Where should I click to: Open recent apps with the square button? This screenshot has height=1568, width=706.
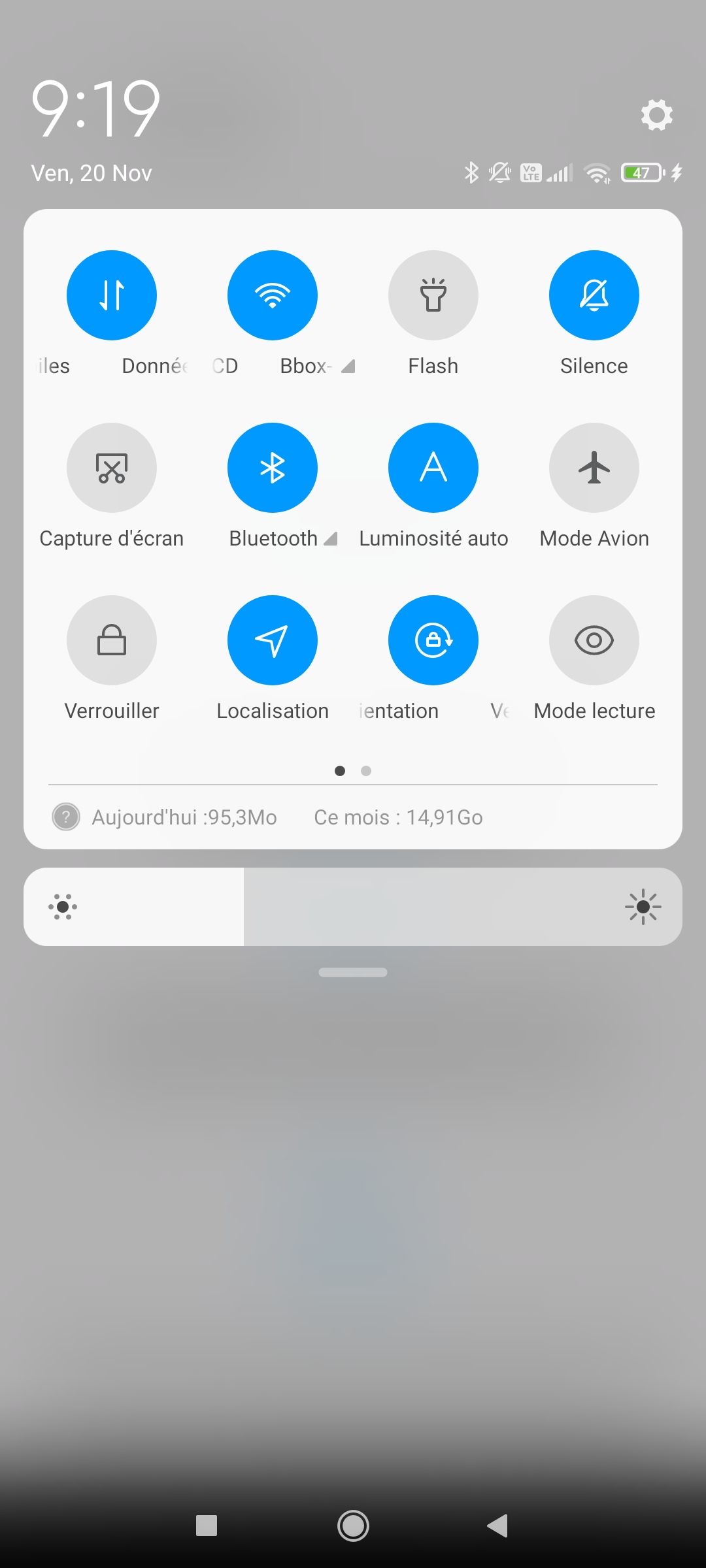point(207,1526)
